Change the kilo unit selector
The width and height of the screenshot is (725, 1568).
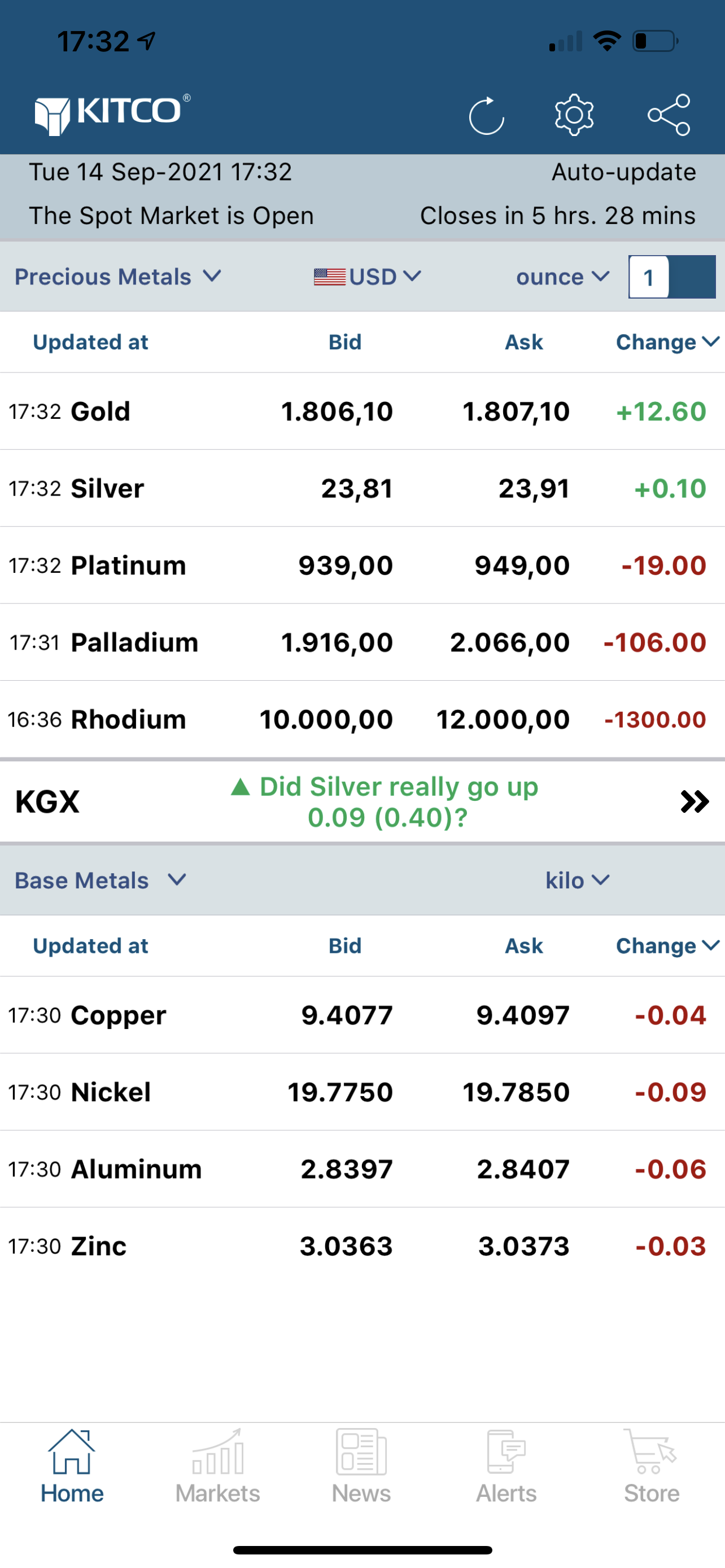(x=576, y=880)
